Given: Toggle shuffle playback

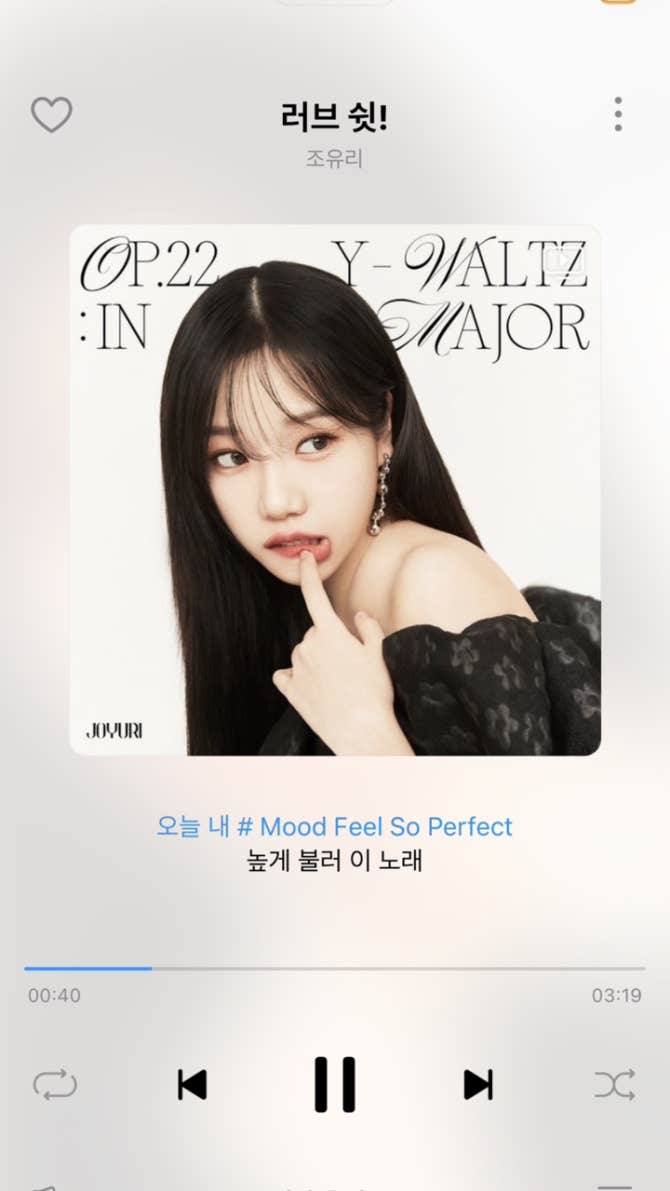Looking at the screenshot, I should point(614,1084).
